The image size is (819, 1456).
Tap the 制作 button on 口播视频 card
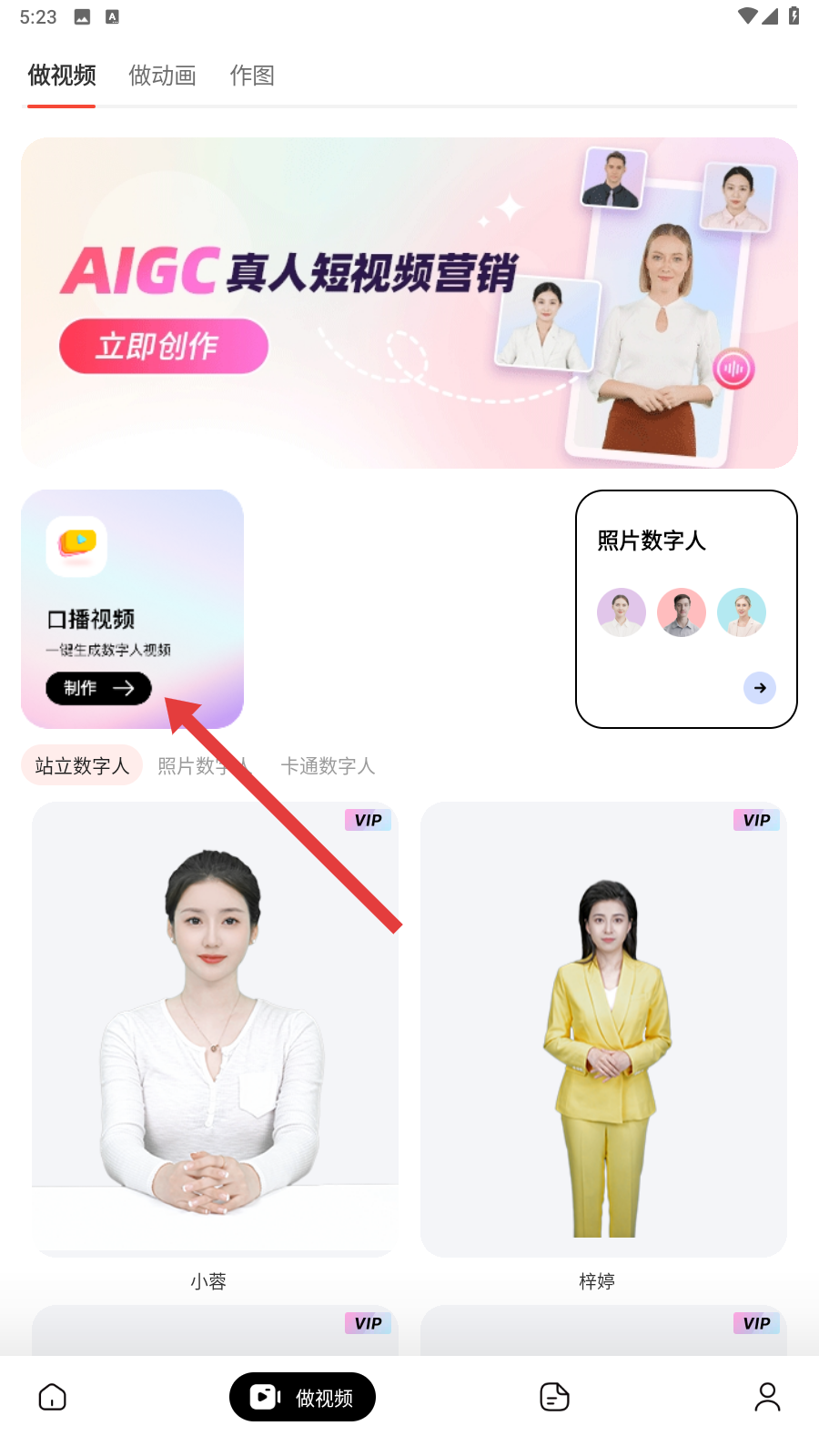pos(98,689)
